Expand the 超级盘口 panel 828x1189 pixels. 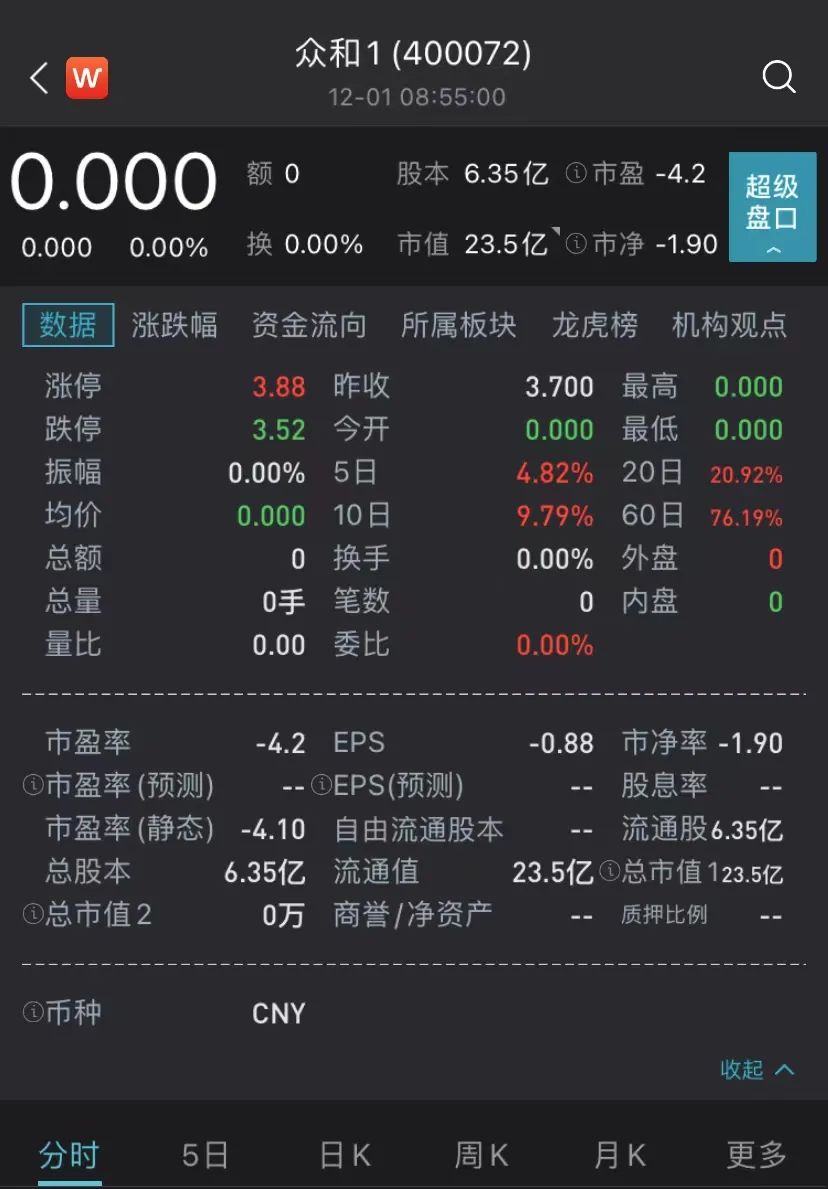tap(772, 208)
